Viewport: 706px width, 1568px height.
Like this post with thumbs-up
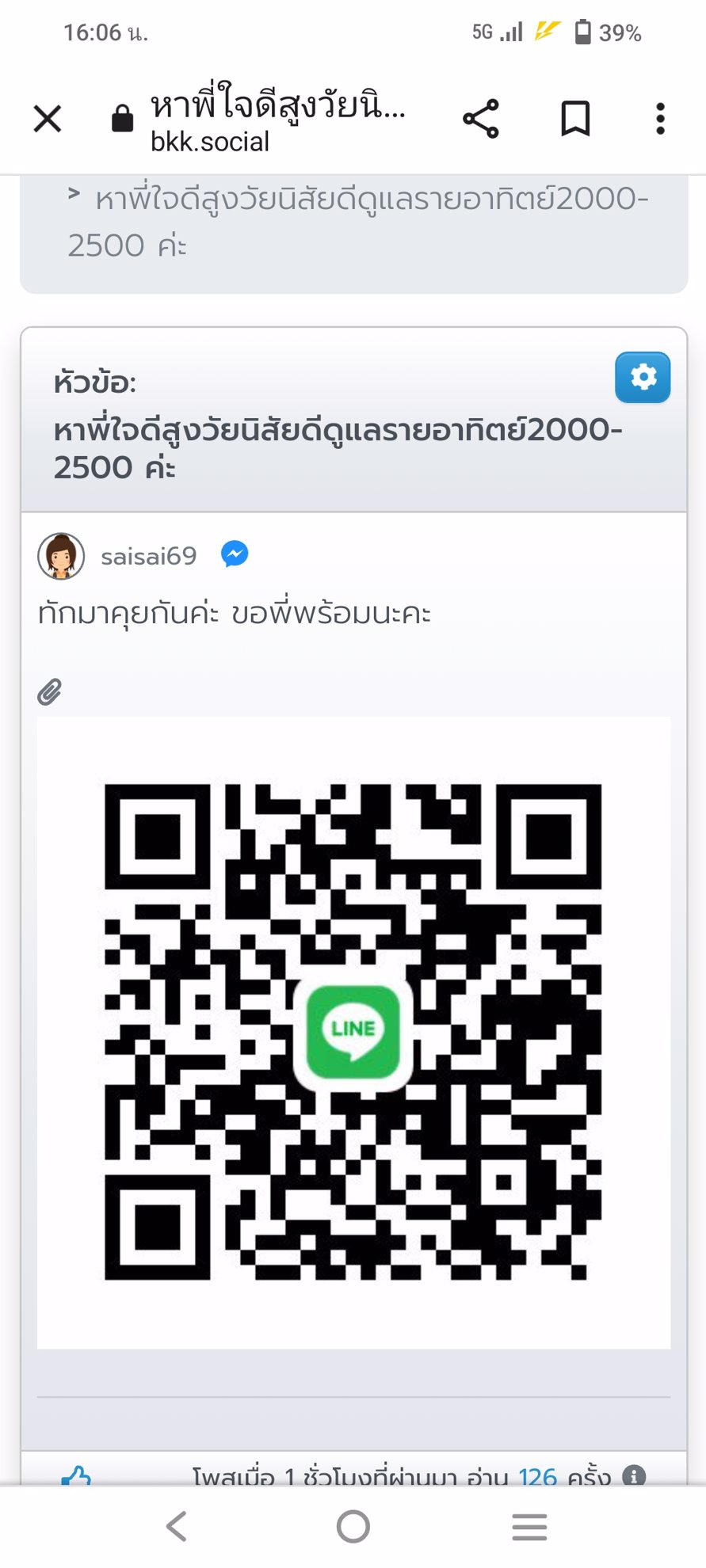point(76,1476)
